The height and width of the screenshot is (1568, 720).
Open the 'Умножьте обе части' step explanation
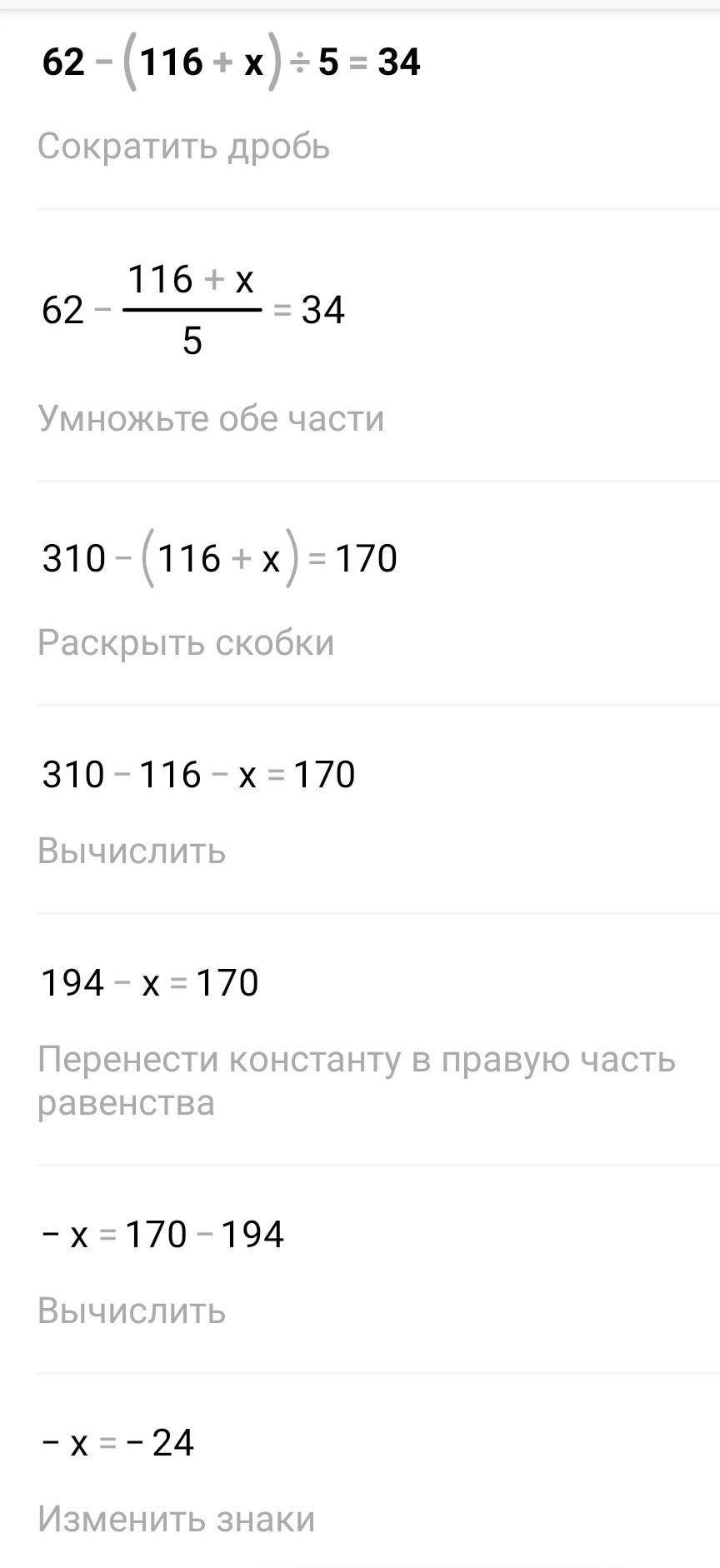pos(211,418)
